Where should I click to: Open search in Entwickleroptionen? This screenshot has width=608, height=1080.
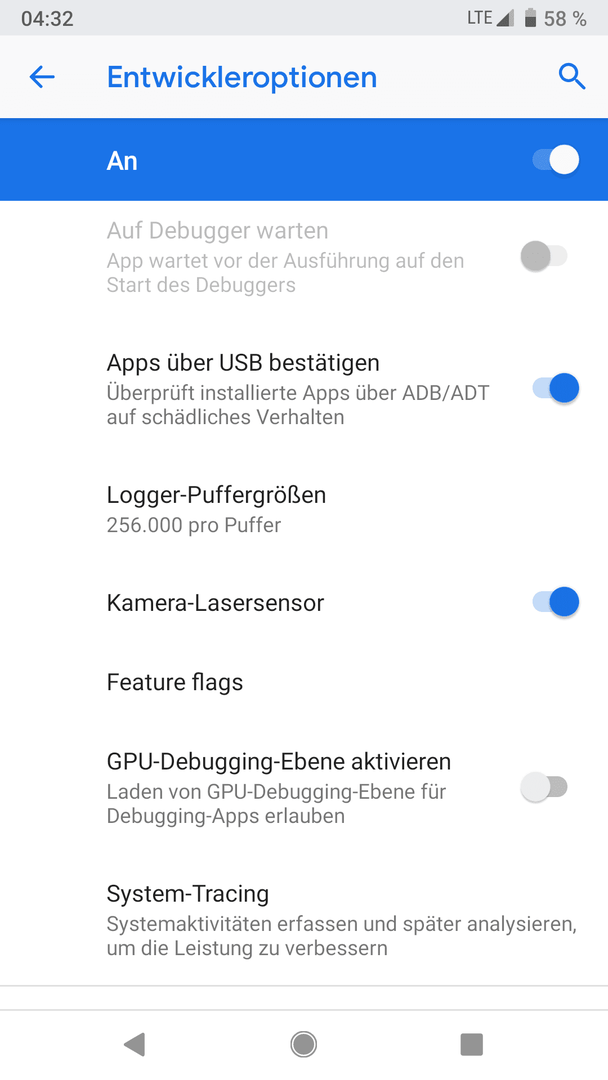pos(572,77)
